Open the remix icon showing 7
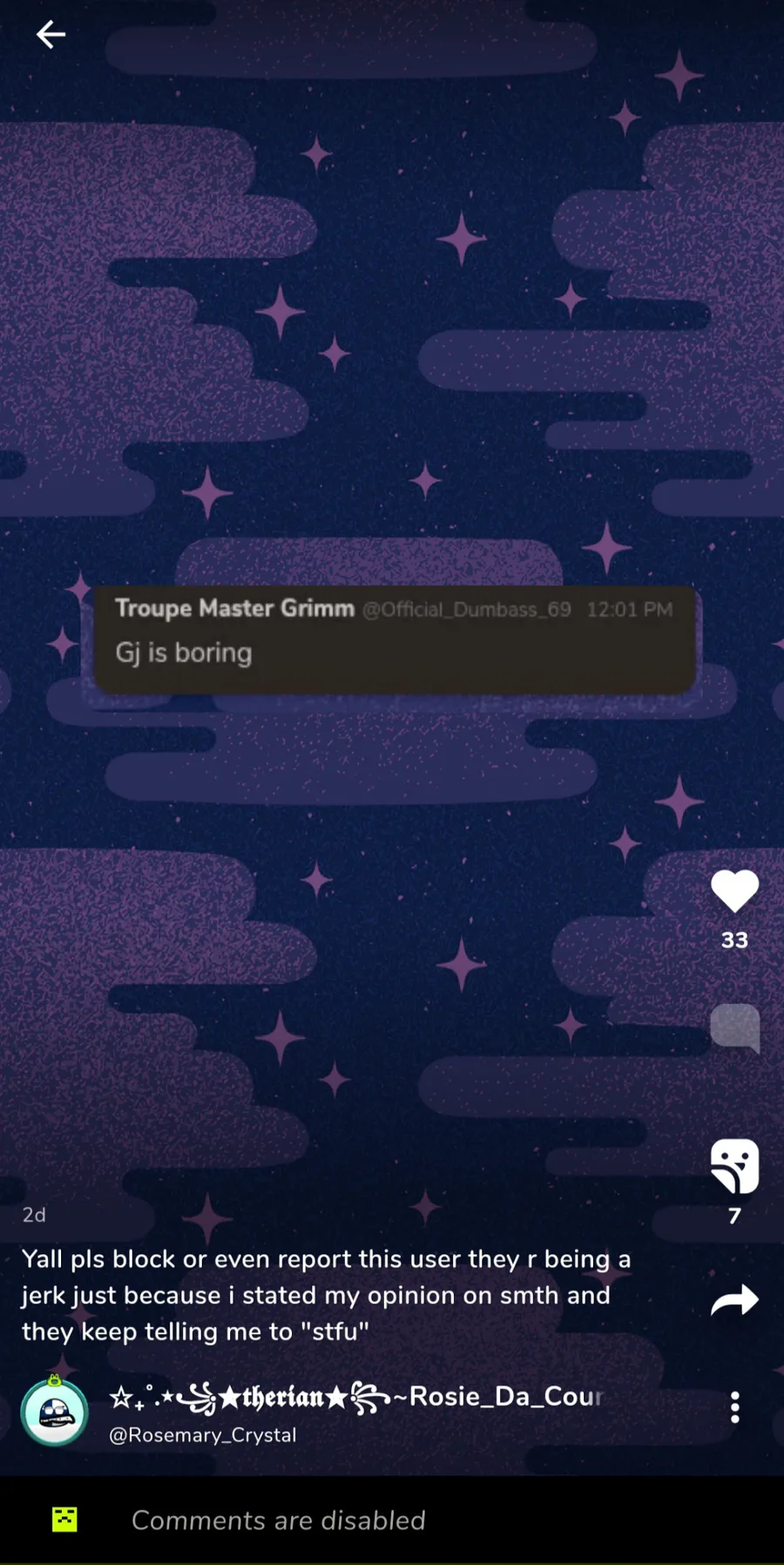The width and height of the screenshot is (784, 1565). tap(734, 1166)
